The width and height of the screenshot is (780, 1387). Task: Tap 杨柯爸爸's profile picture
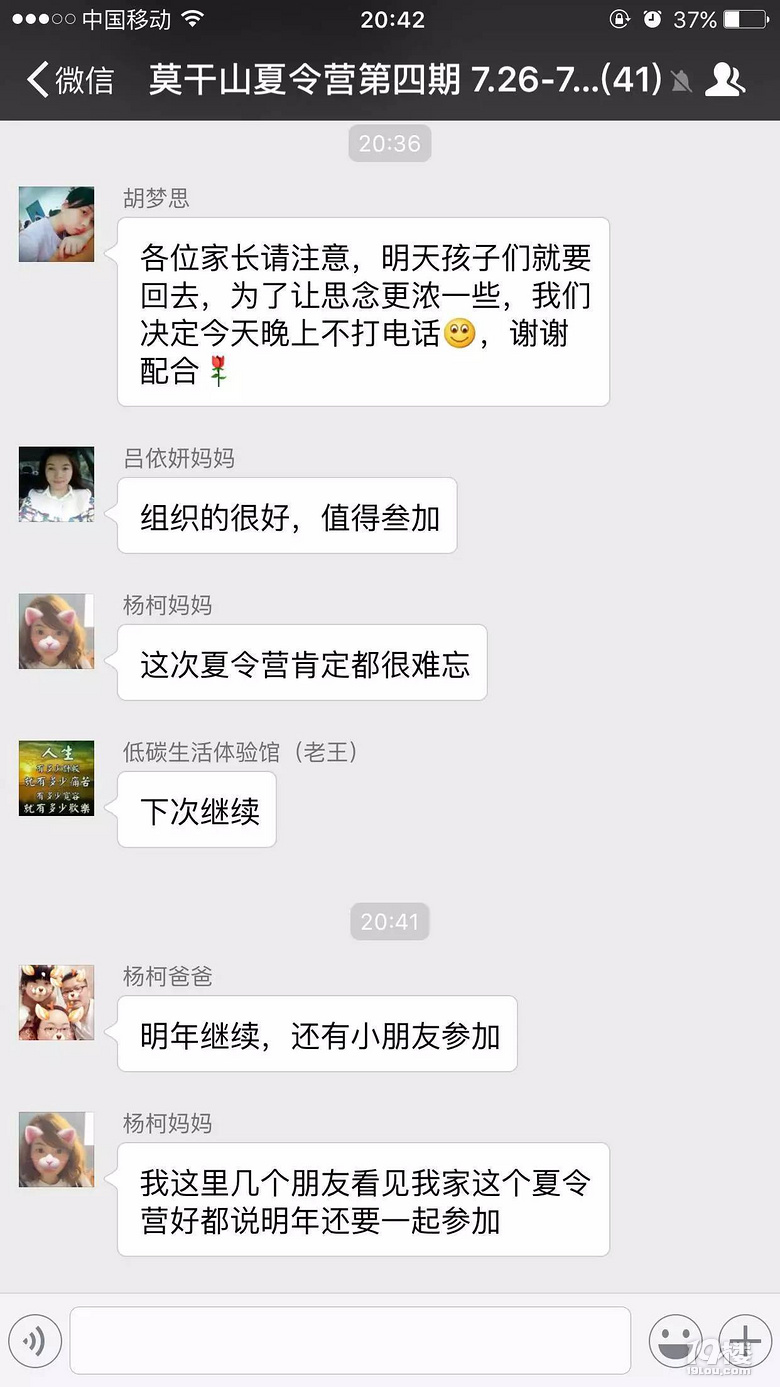point(57,1002)
